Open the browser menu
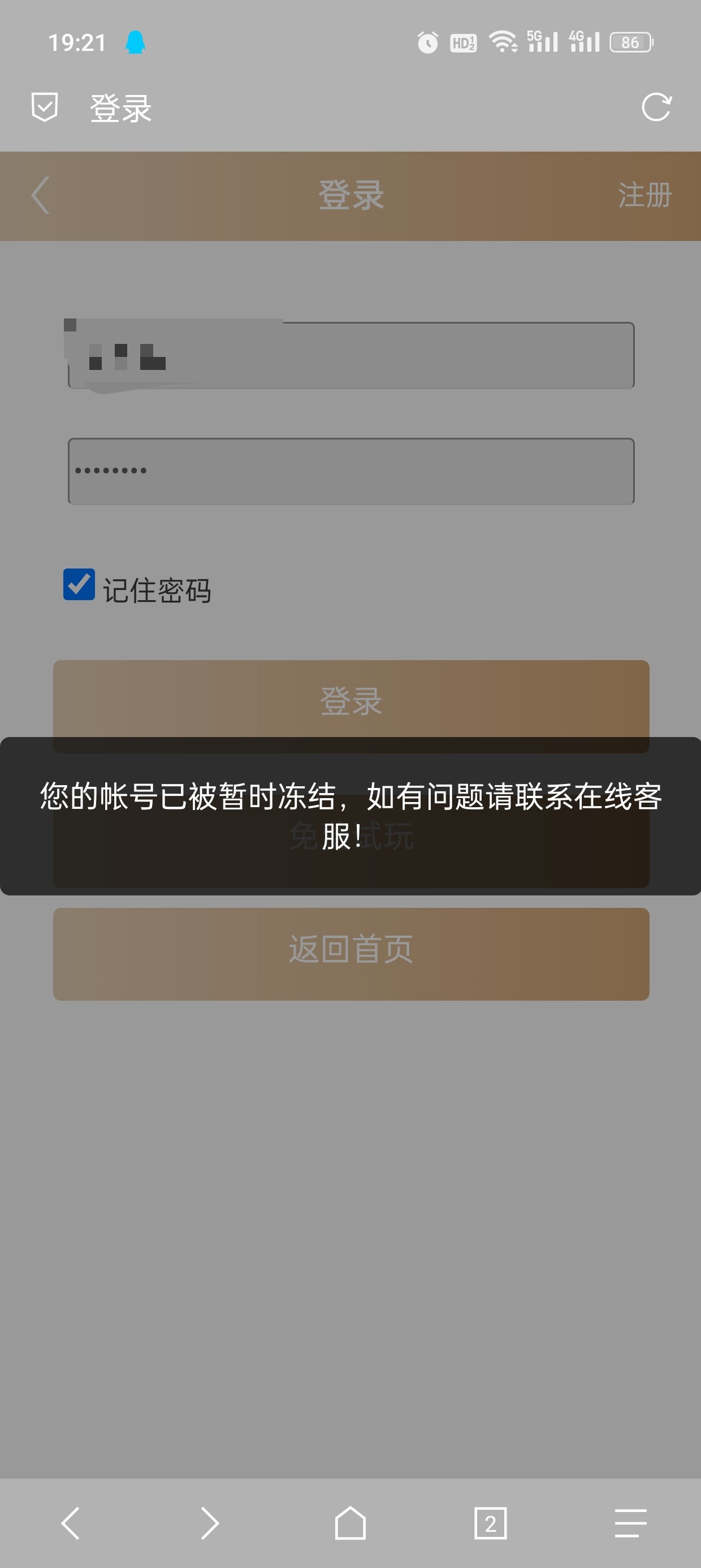 (x=630, y=1523)
